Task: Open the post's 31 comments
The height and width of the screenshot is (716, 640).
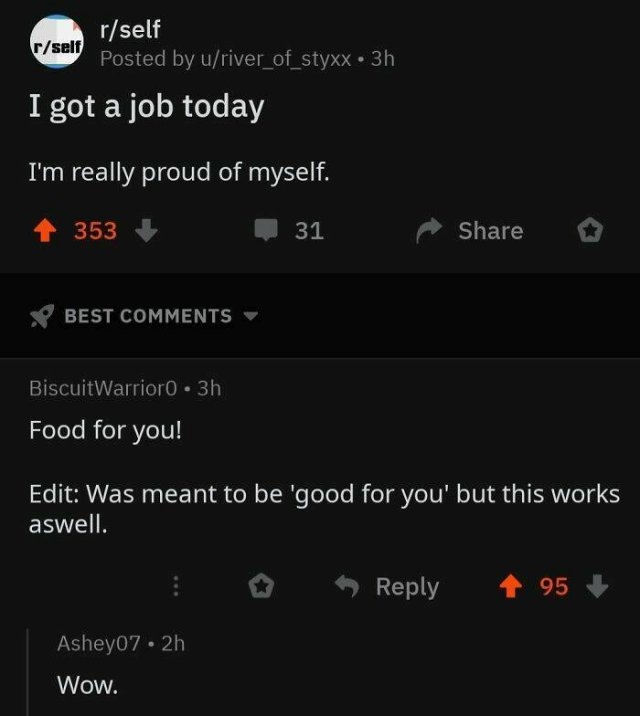Action: click(x=290, y=231)
